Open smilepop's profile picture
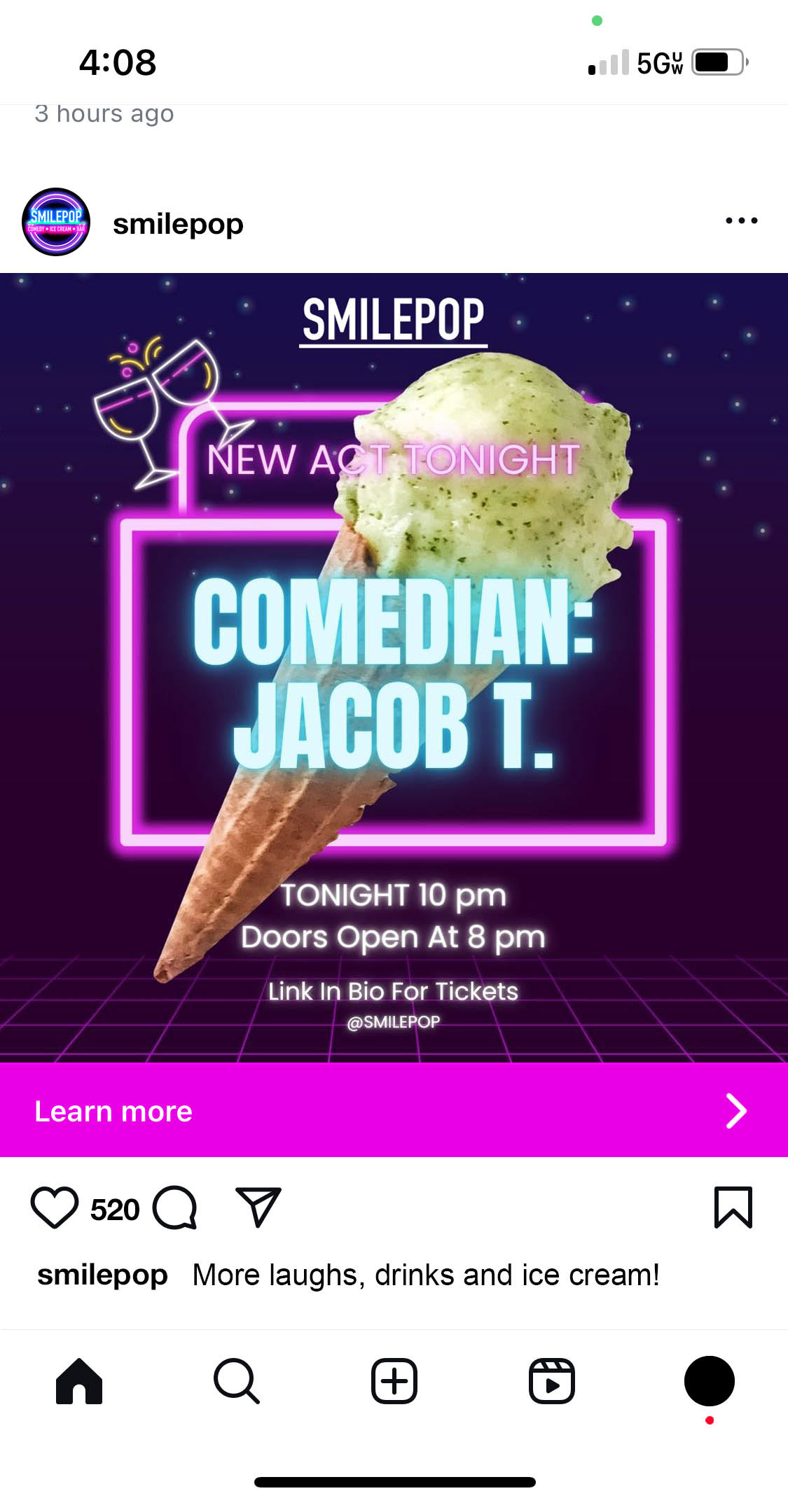The image size is (788, 1512). tap(56, 222)
